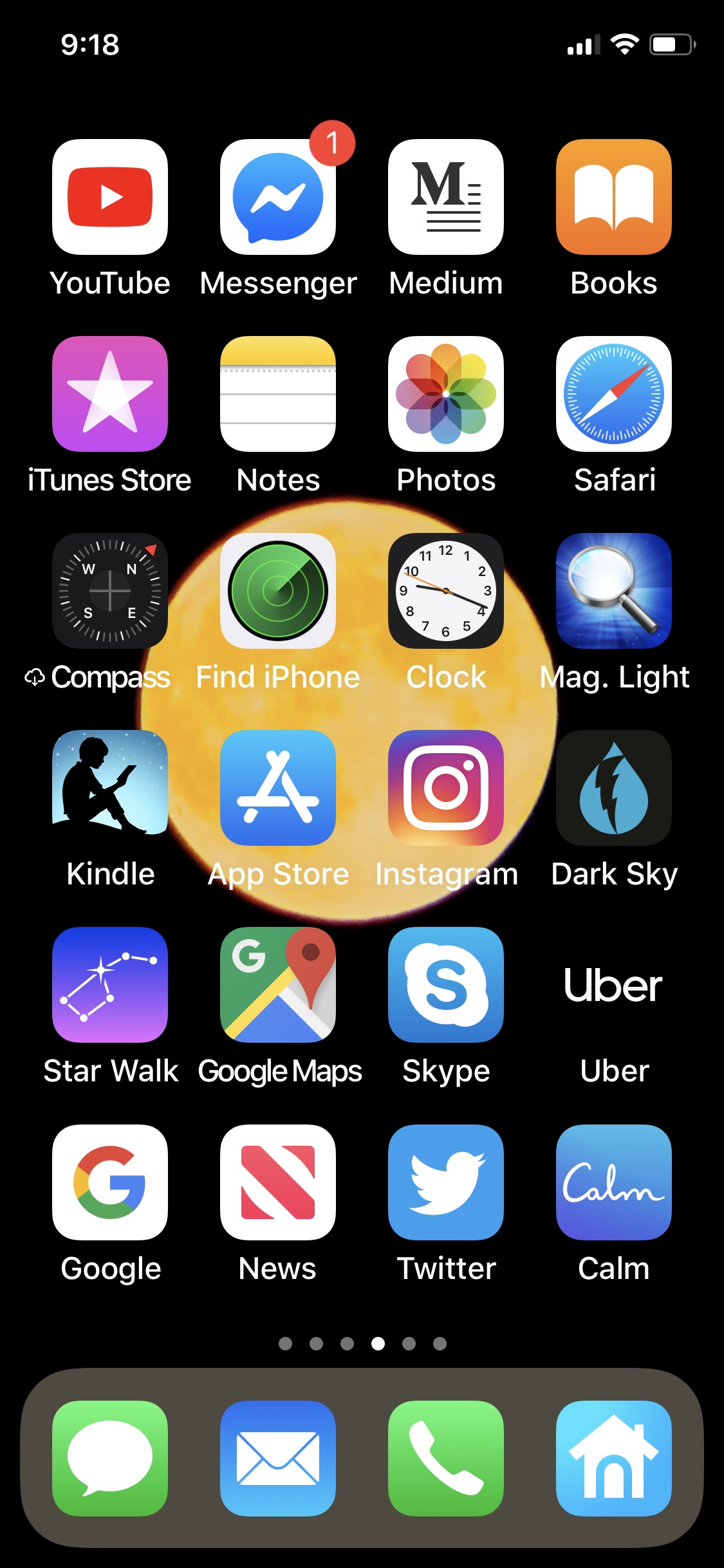Open the Safari browser
The width and height of the screenshot is (724, 1568).
click(x=614, y=394)
